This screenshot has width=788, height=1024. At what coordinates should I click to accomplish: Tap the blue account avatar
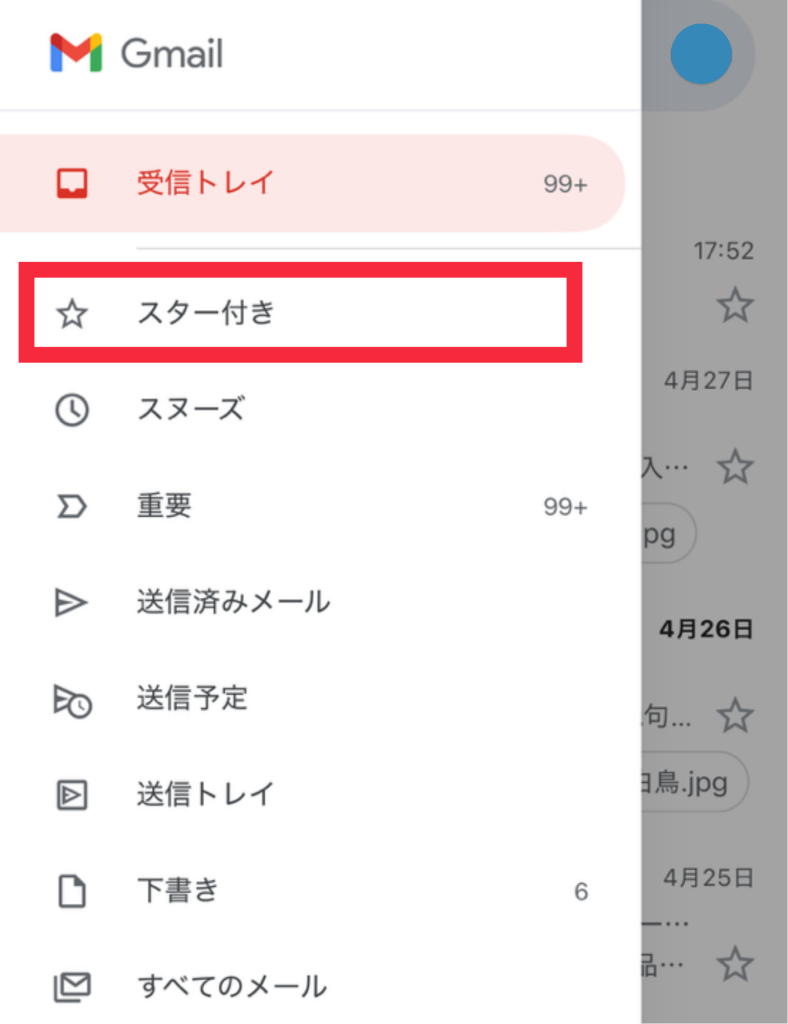coord(701,54)
